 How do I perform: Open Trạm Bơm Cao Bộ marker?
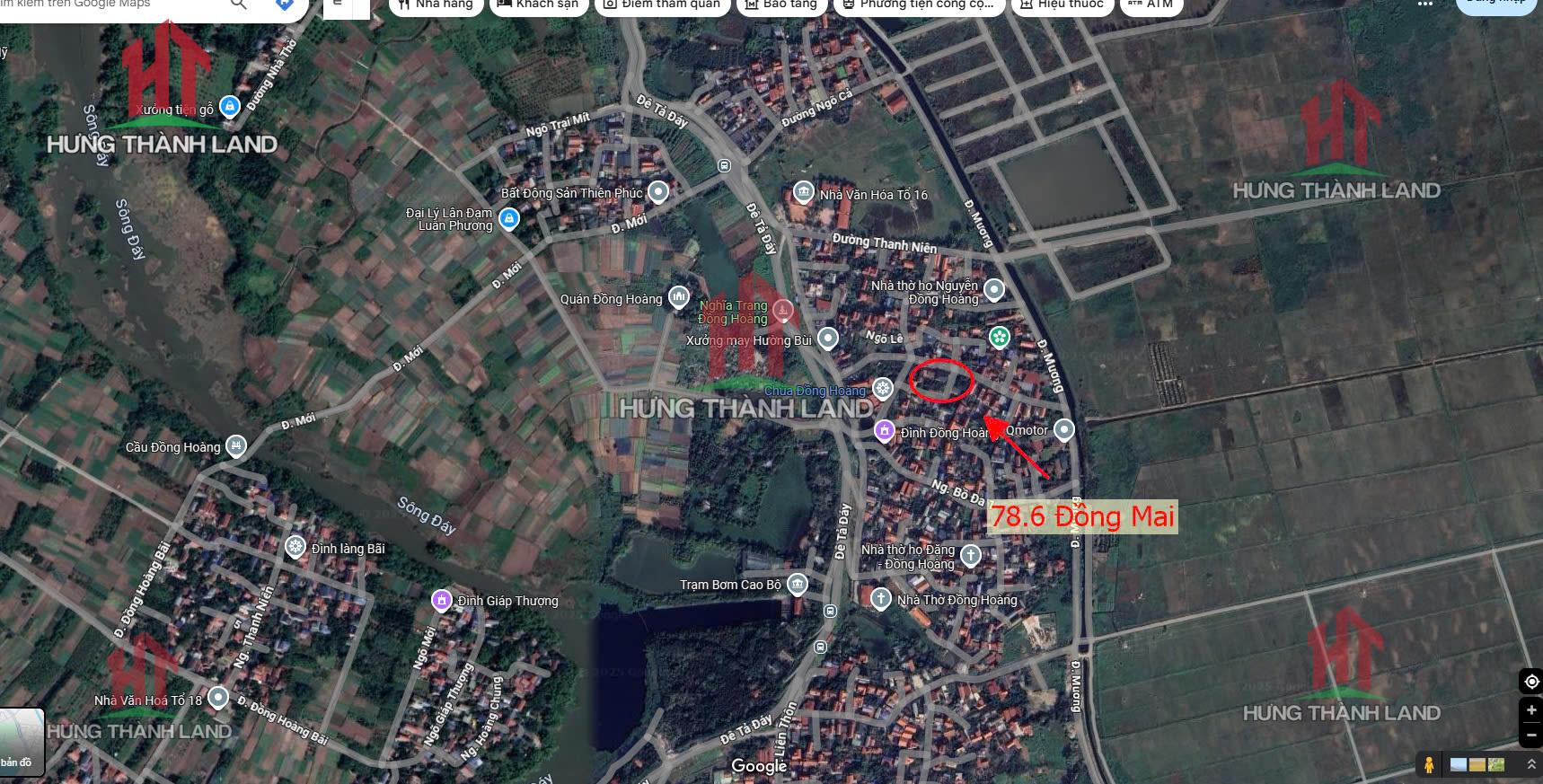click(x=797, y=585)
